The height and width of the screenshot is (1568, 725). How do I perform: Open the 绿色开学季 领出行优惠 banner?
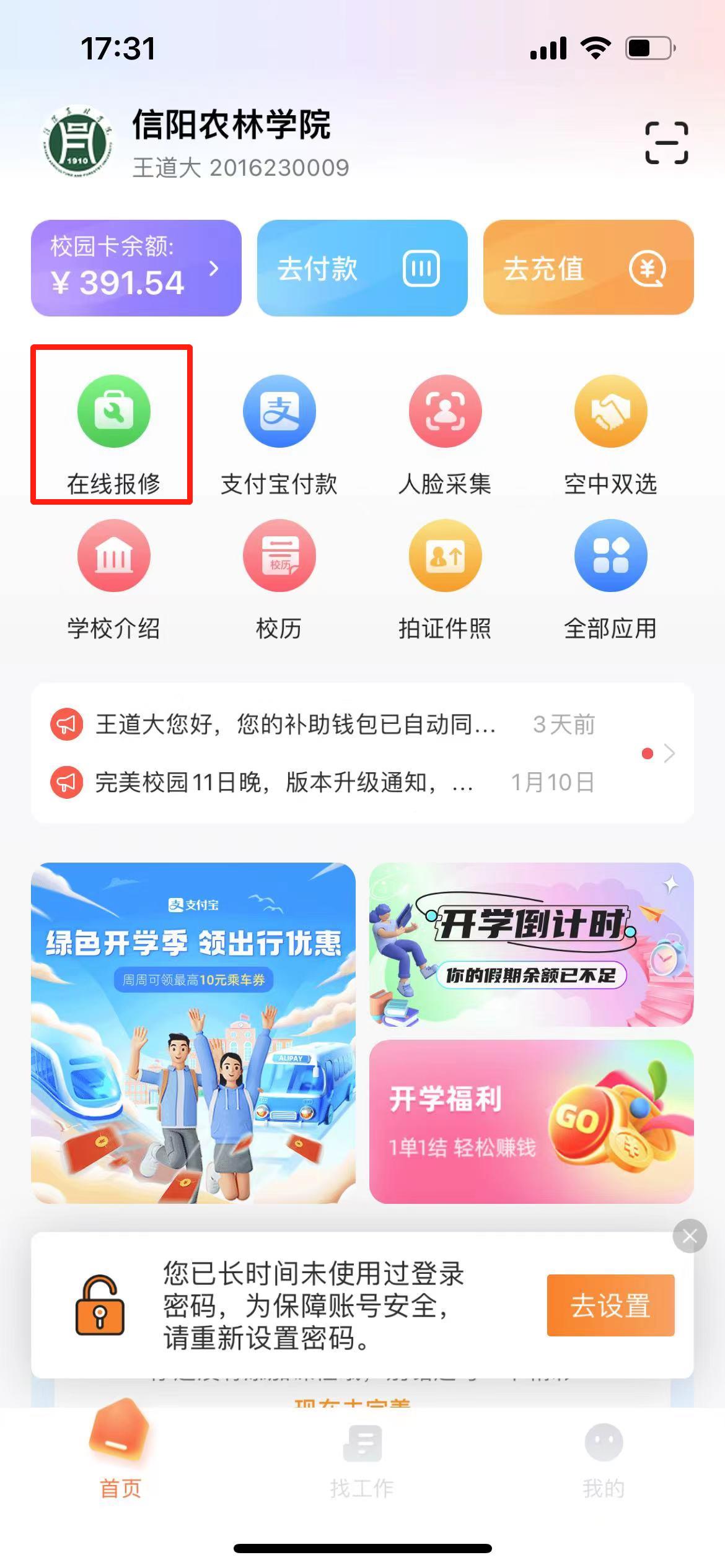193,1032
